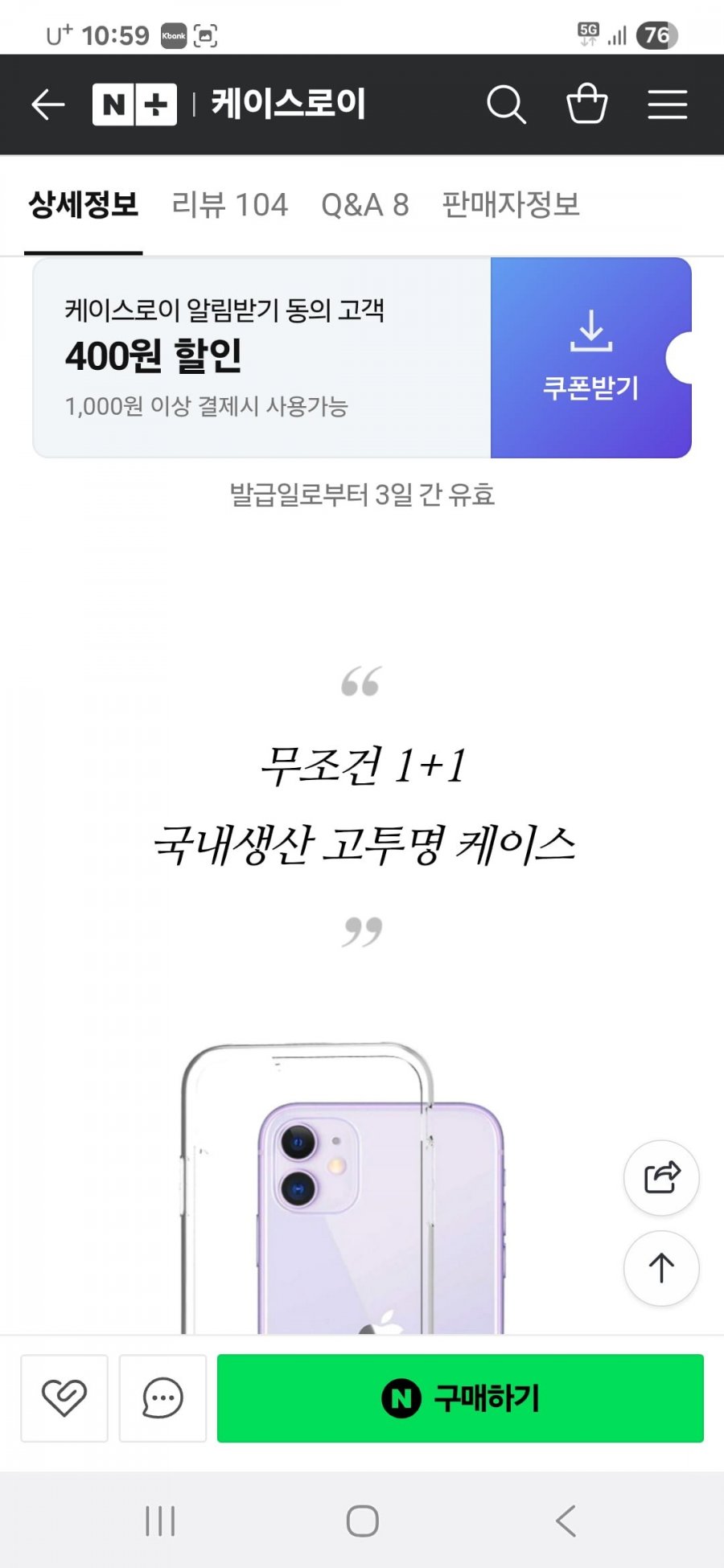
Task: Open the N+ store logo
Action: point(134,105)
